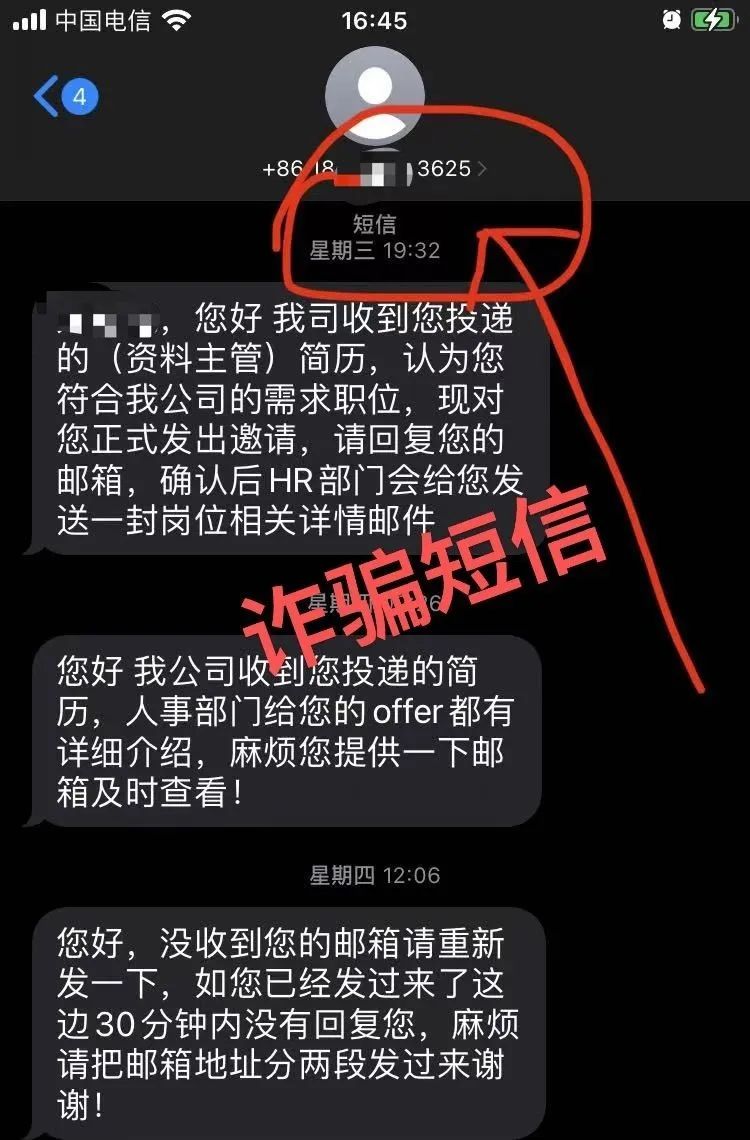
Task: Open contact details for the +86 number
Action: (374, 168)
